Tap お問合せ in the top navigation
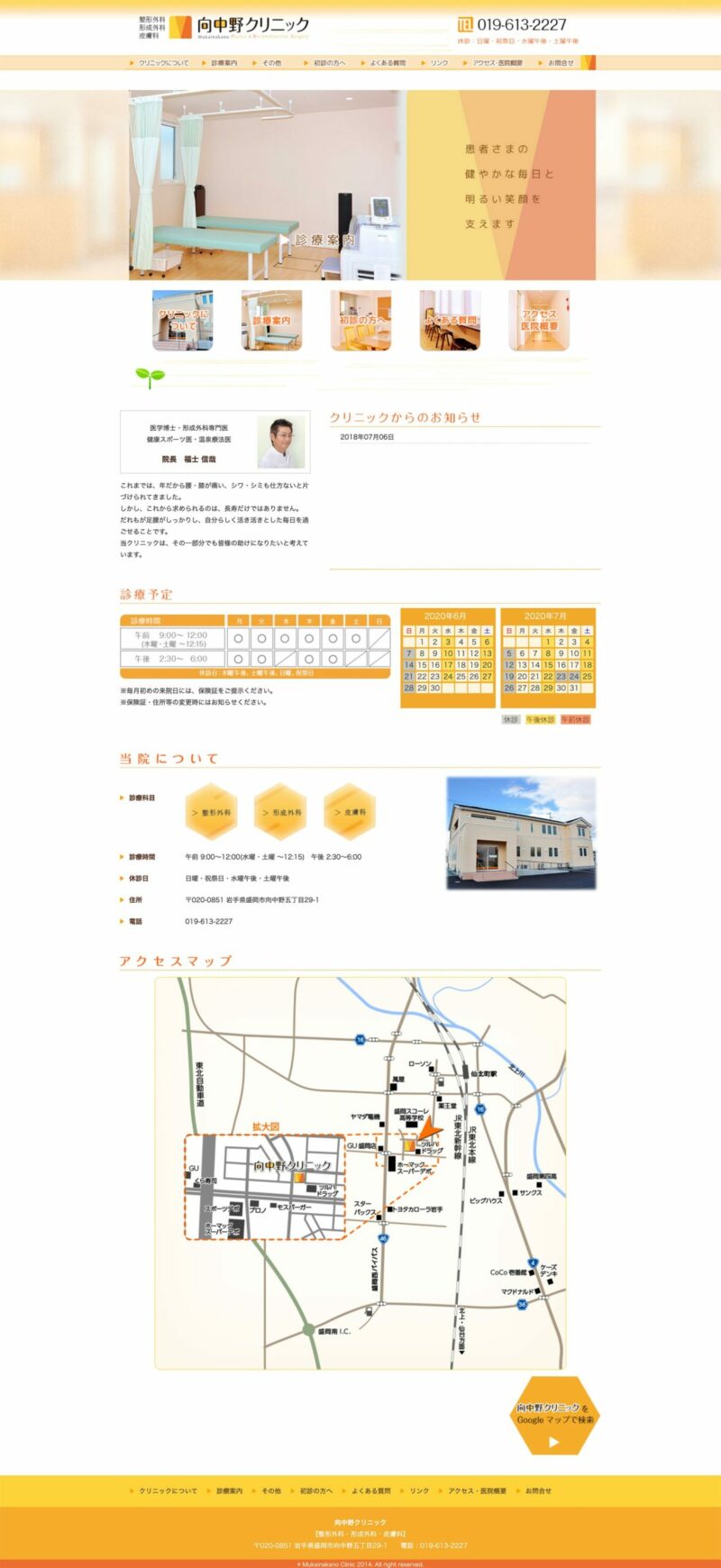 click(561, 63)
